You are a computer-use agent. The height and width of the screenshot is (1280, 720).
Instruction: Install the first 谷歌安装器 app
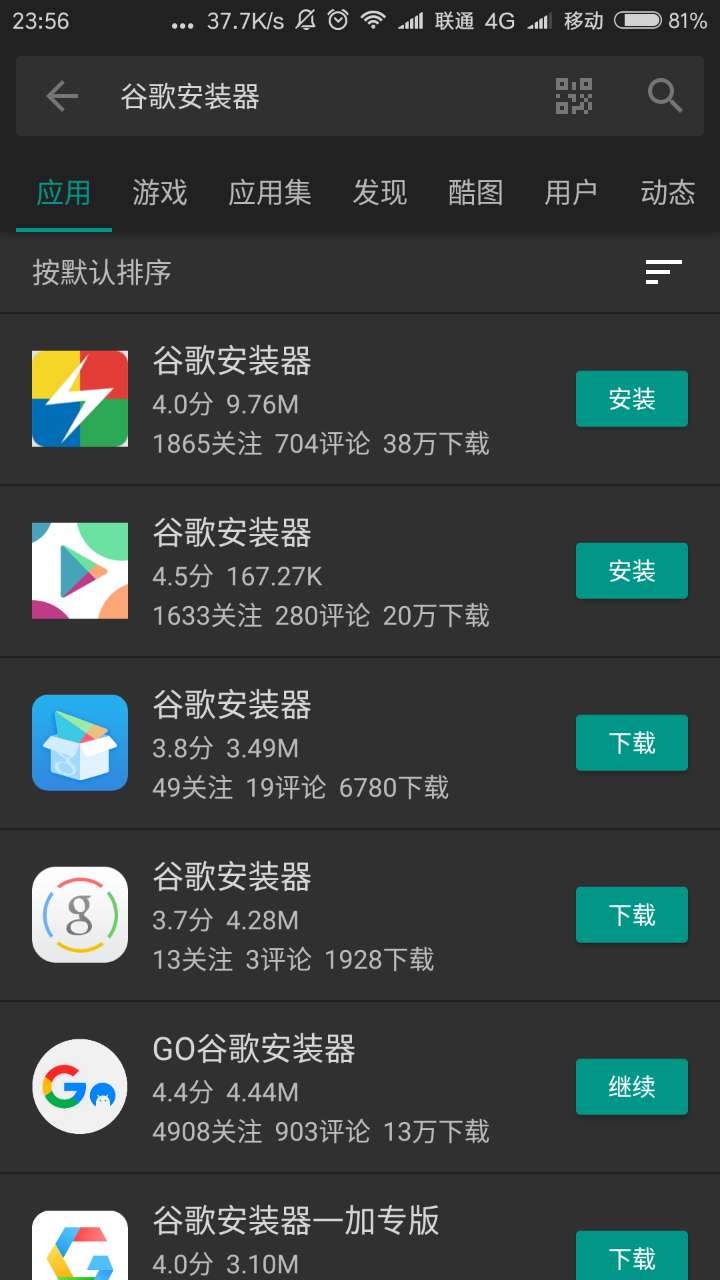tap(631, 398)
